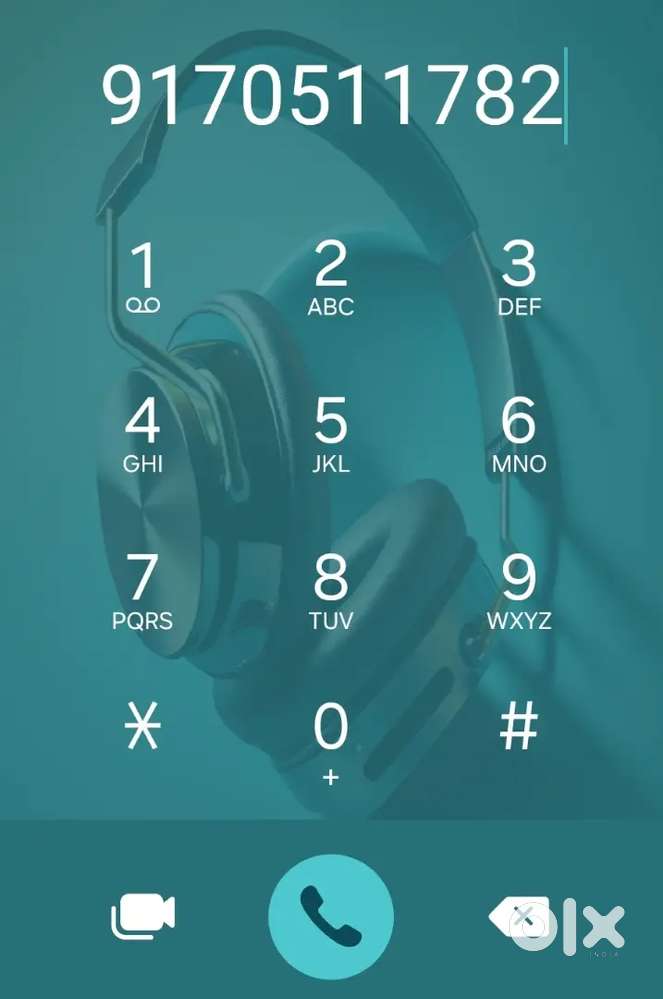Start a video call
The width and height of the screenshot is (663, 999).
(x=142, y=915)
